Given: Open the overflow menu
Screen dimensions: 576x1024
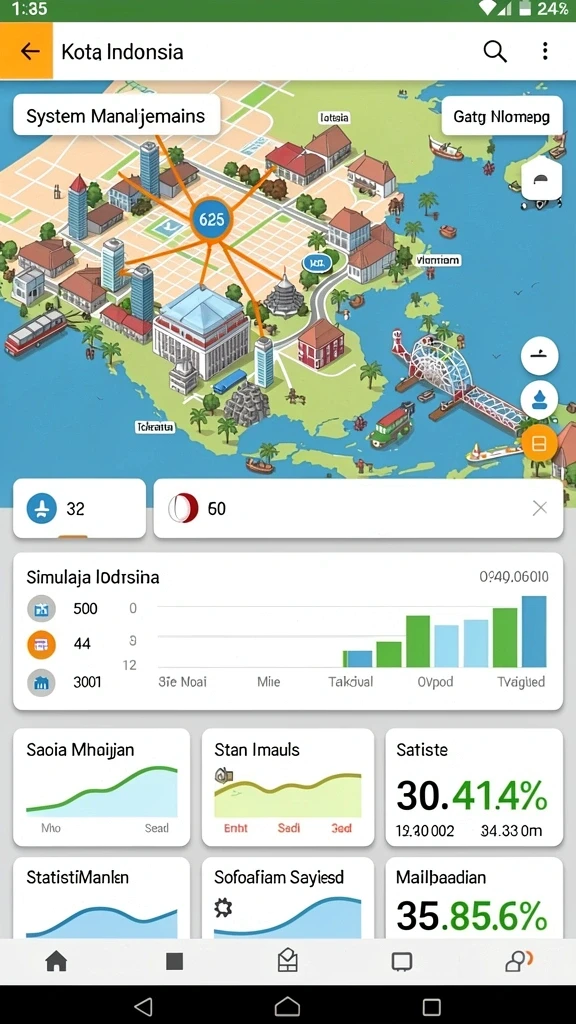Looking at the screenshot, I should [545, 51].
